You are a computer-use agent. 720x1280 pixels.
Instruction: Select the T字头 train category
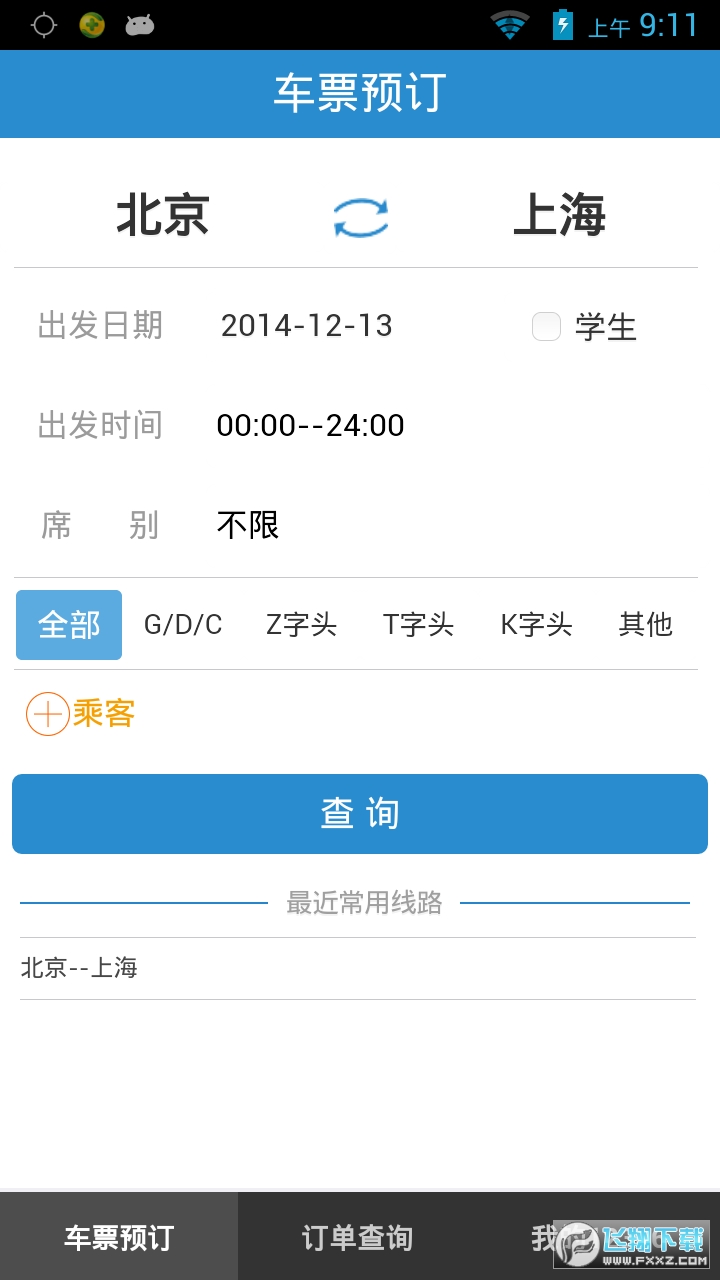pos(418,624)
